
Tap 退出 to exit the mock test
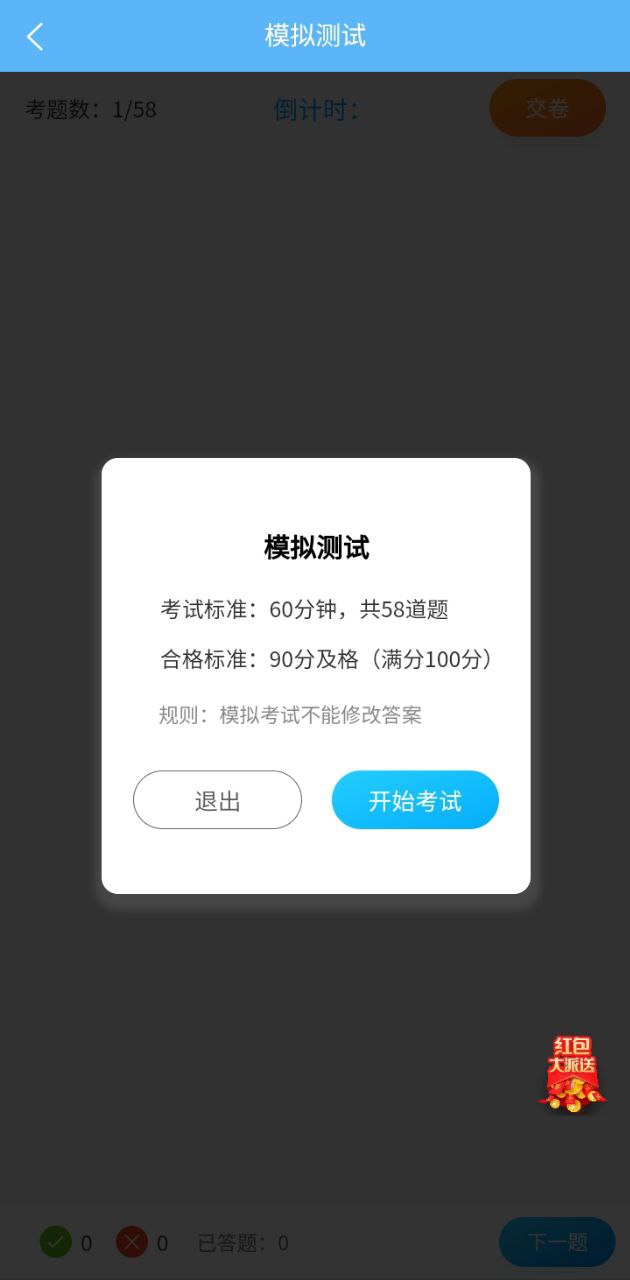click(217, 800)
